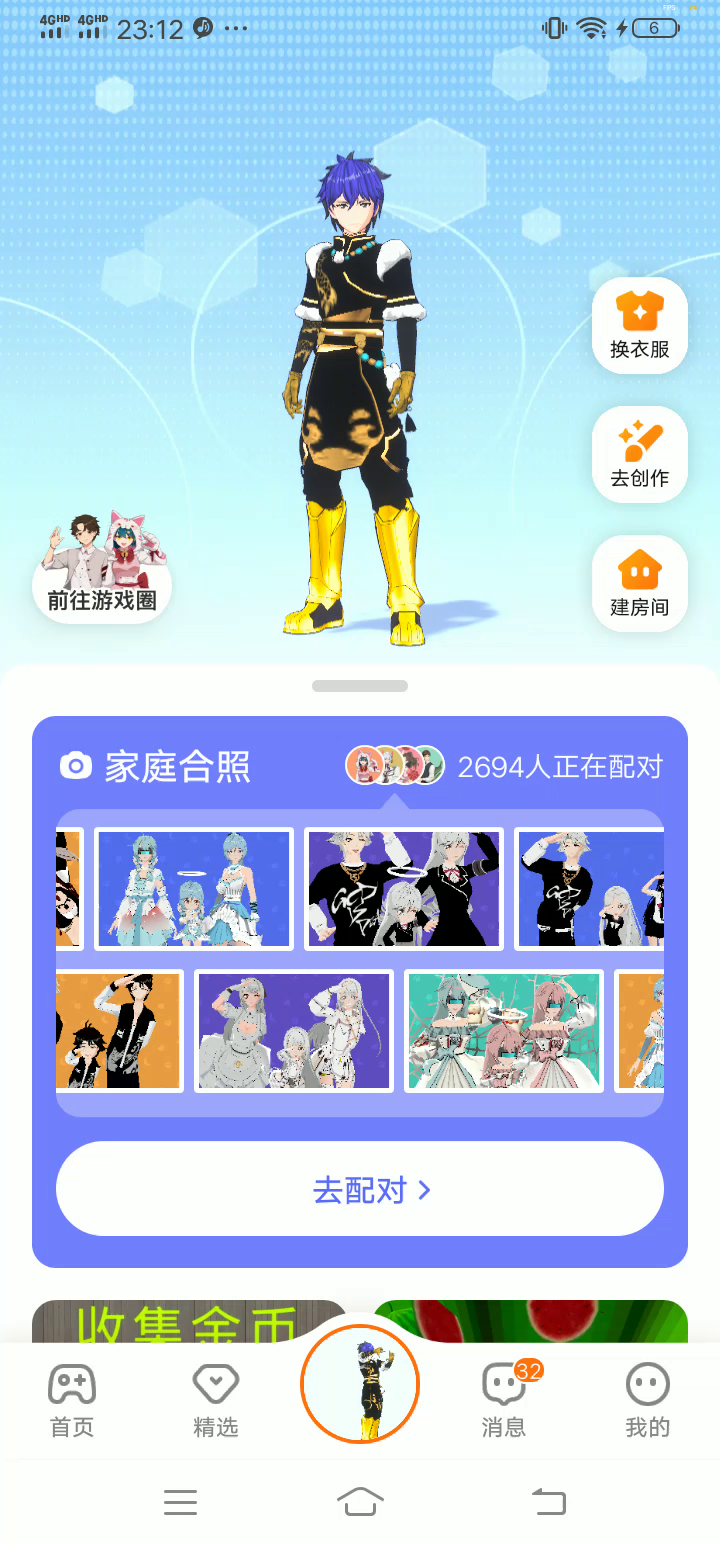Viewport: 720px width, 1544px height.
Task: Open the 收集金币 game card
Action: 188,1321
